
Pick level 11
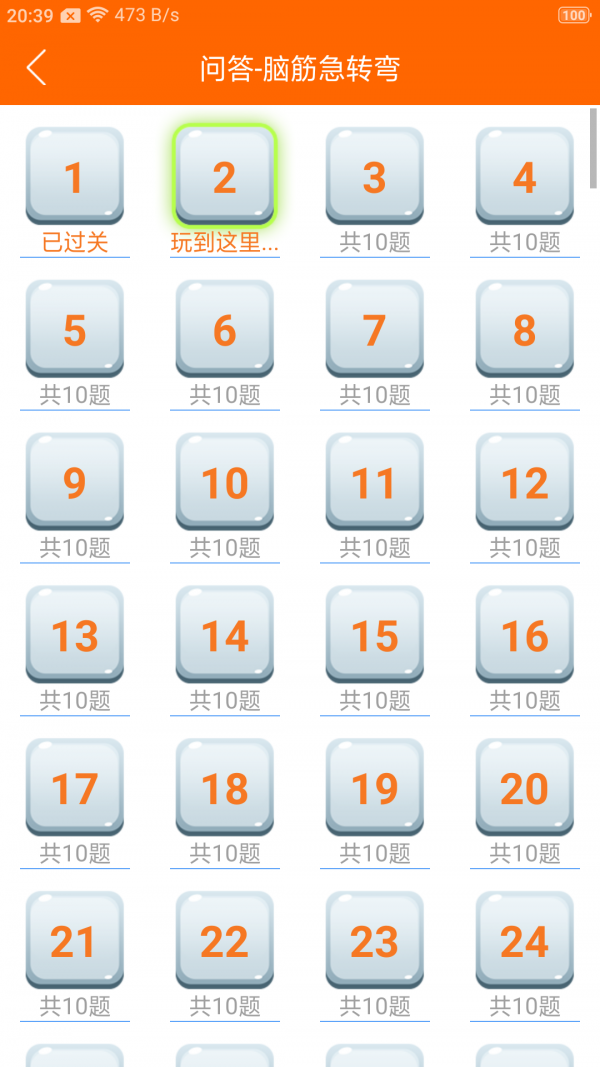pos(375,483)
